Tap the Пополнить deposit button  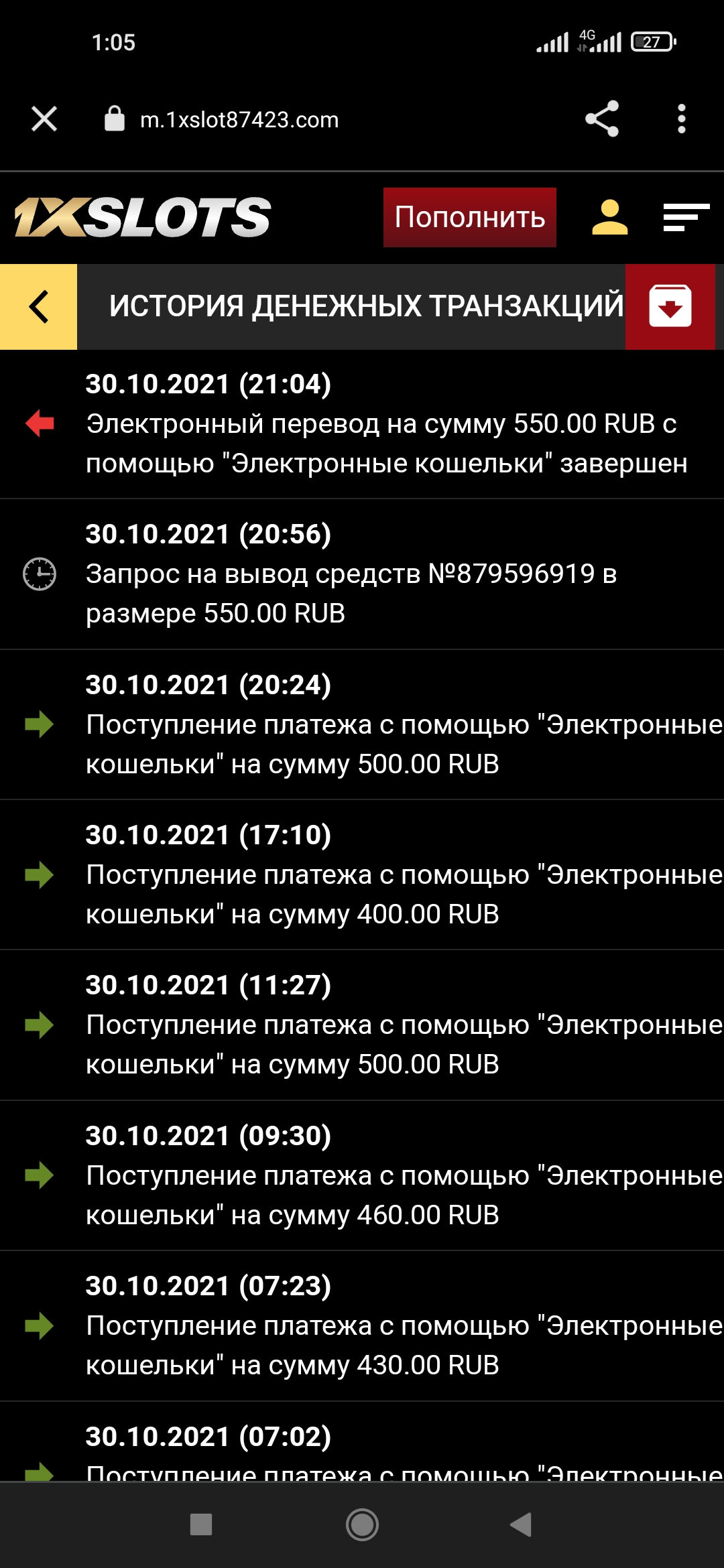click(x=469, y=218)
